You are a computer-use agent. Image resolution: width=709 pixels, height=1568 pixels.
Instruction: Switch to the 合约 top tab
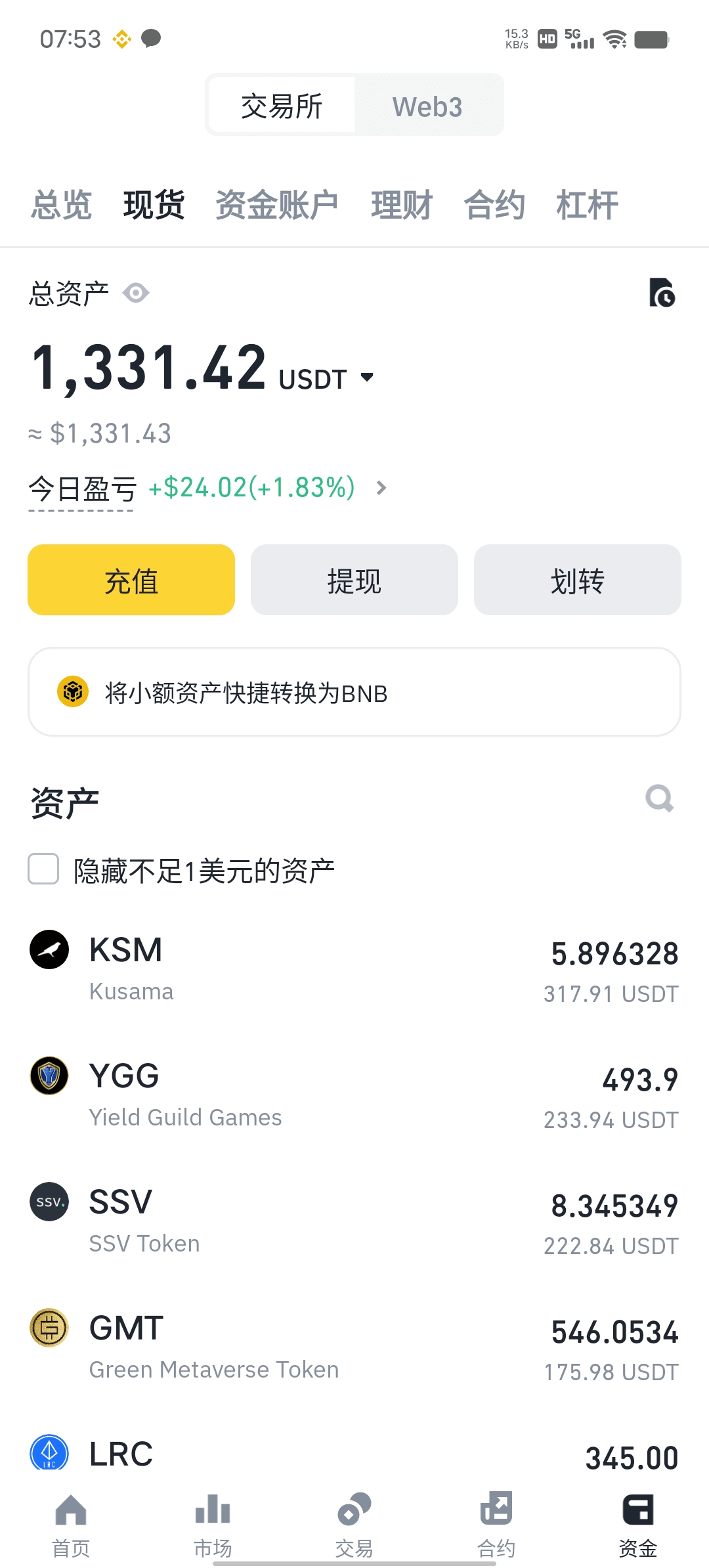click(x=494, y=204)
